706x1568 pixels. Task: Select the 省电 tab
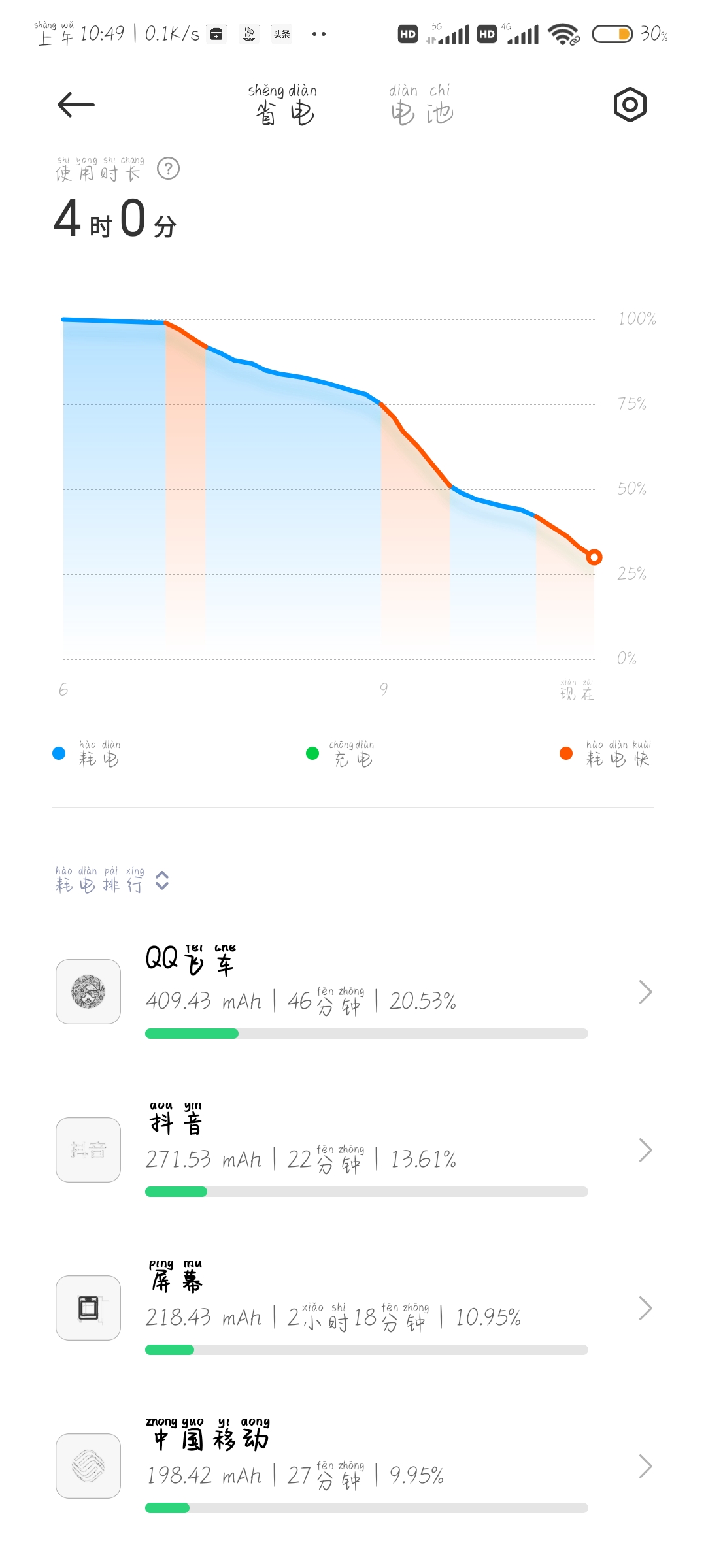[x=283, y=105]
